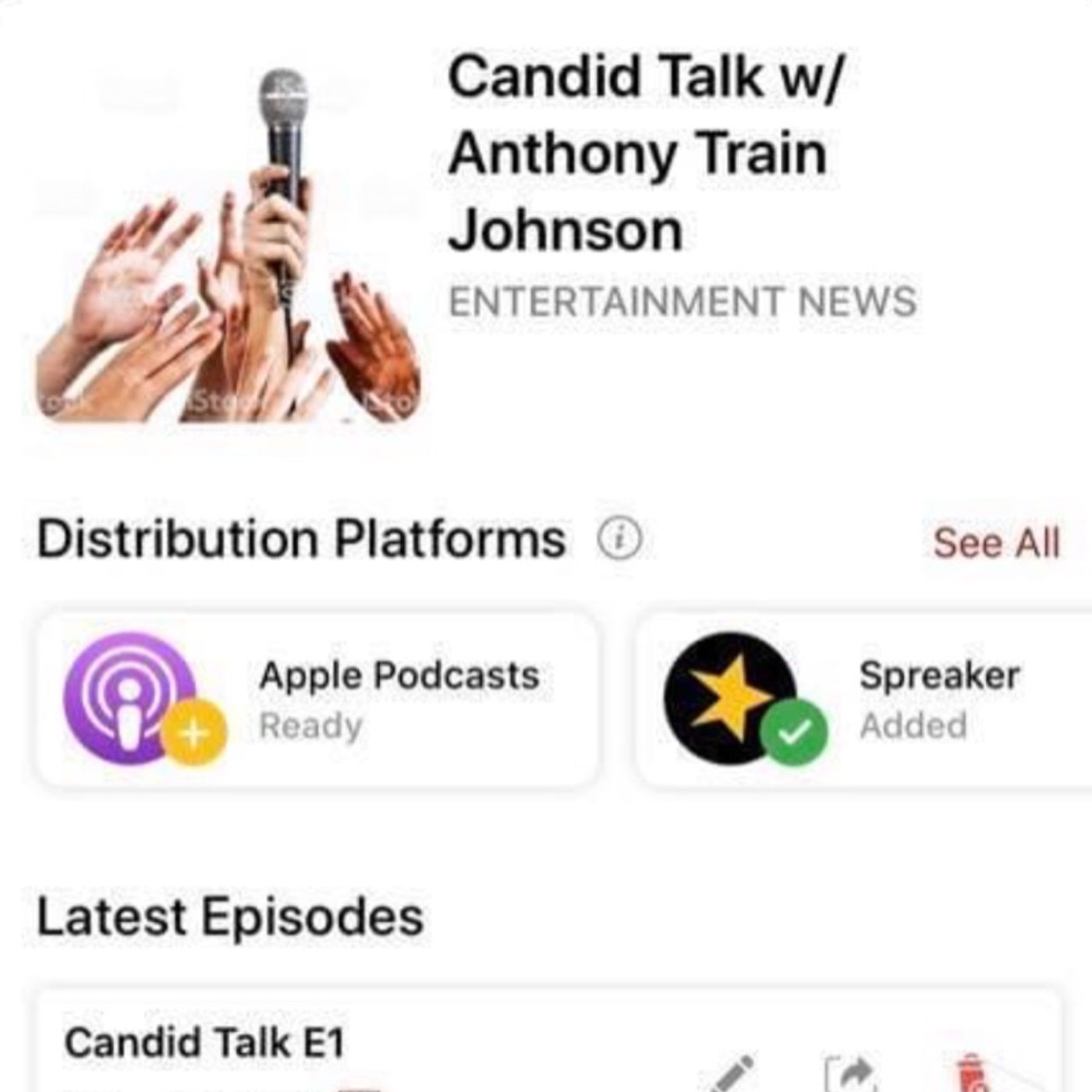Share the Candid Talk E1 episode
1092x1092 pixels.
point(851,1074)
